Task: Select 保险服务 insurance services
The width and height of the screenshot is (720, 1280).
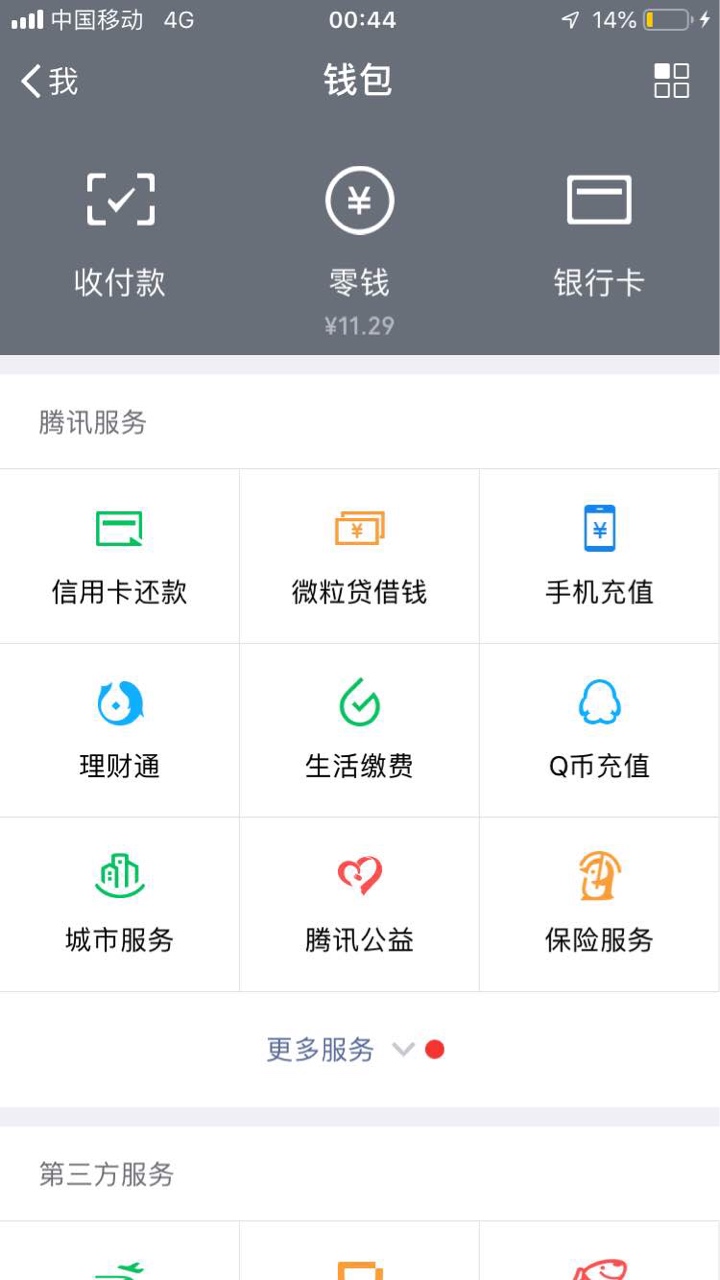Action: [600, 904]
